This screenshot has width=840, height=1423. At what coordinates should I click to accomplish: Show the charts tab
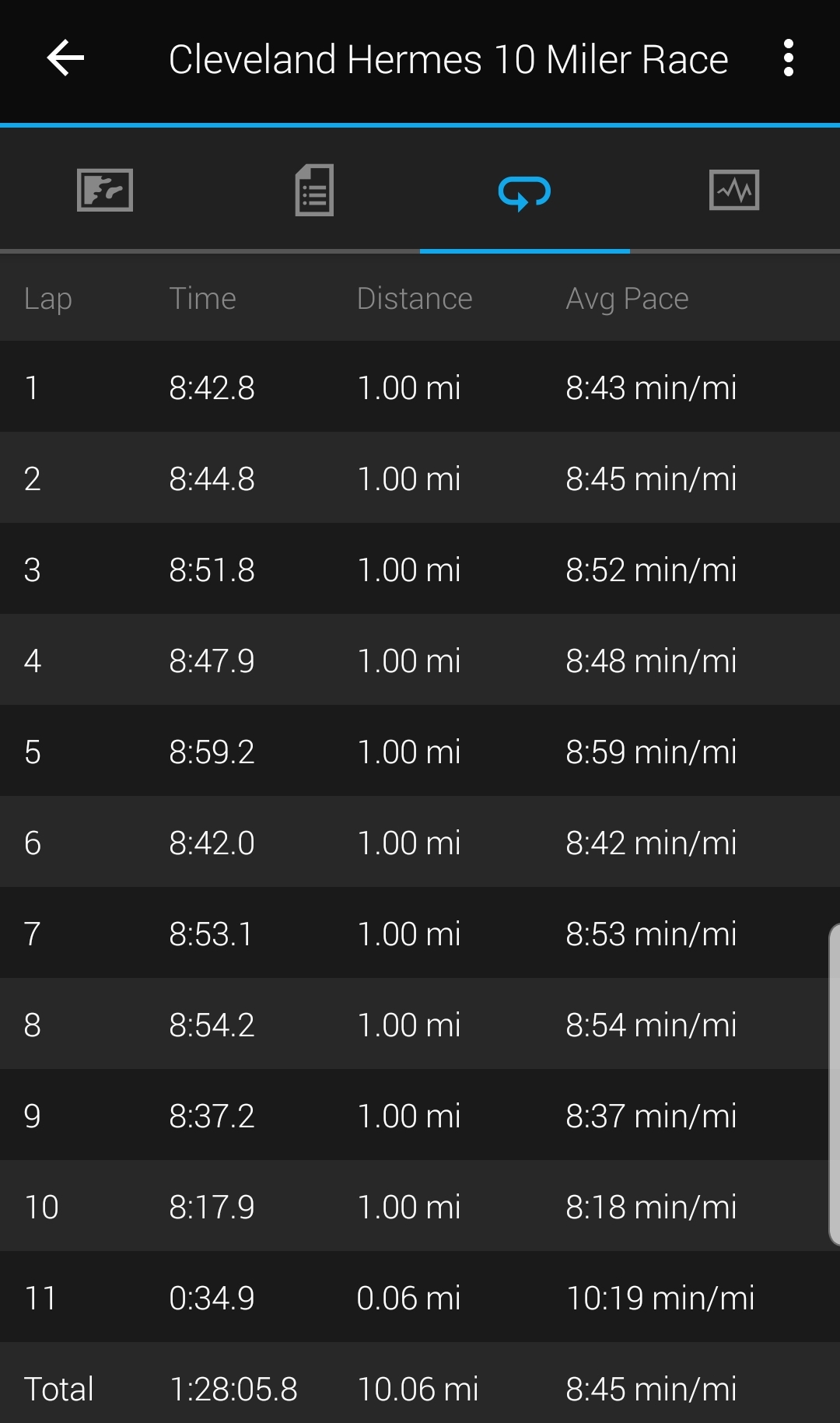tap(734, 190)
